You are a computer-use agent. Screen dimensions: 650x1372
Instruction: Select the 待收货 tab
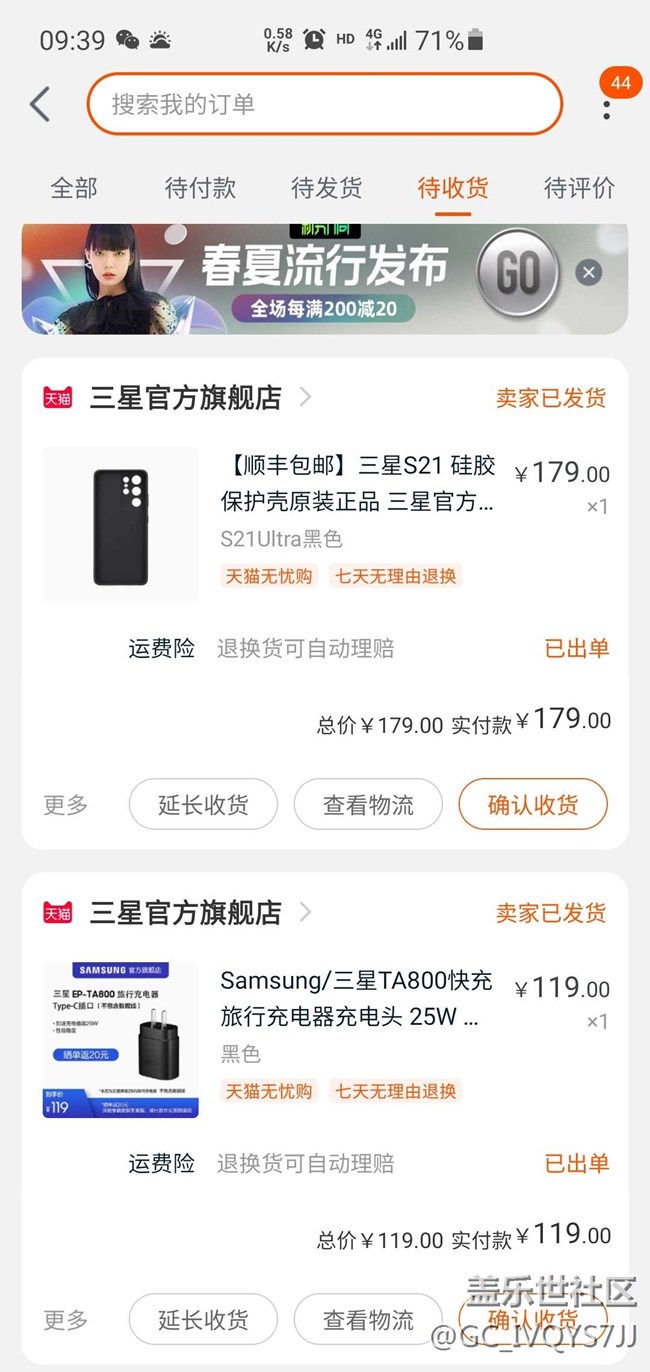coord(453,187)
